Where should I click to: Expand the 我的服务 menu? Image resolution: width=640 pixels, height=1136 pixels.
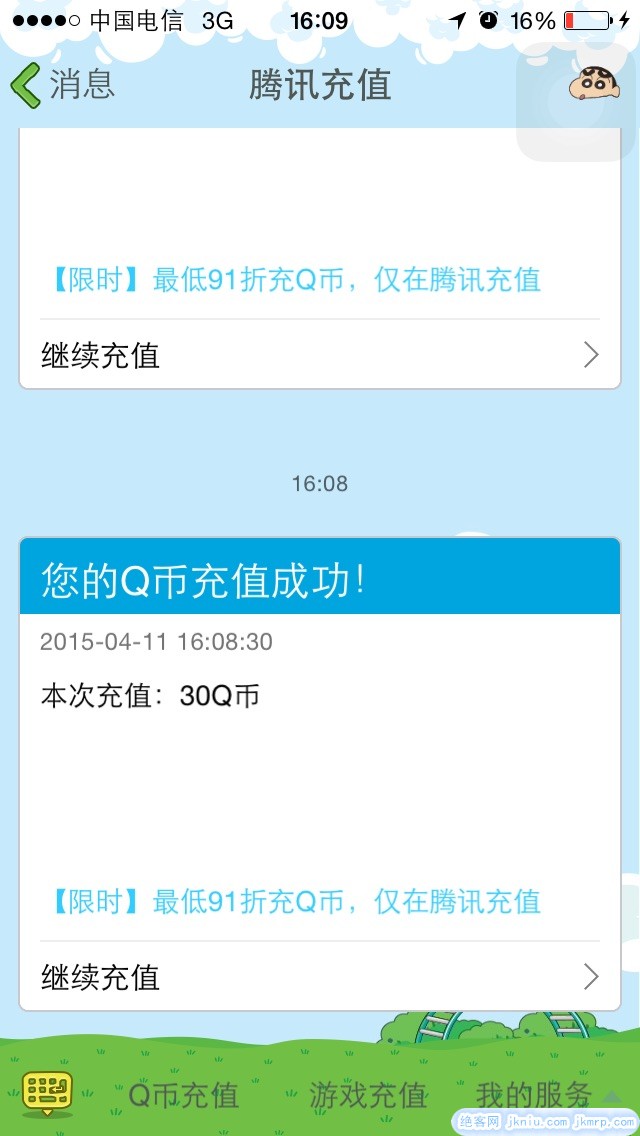[x=535, y=1095]
